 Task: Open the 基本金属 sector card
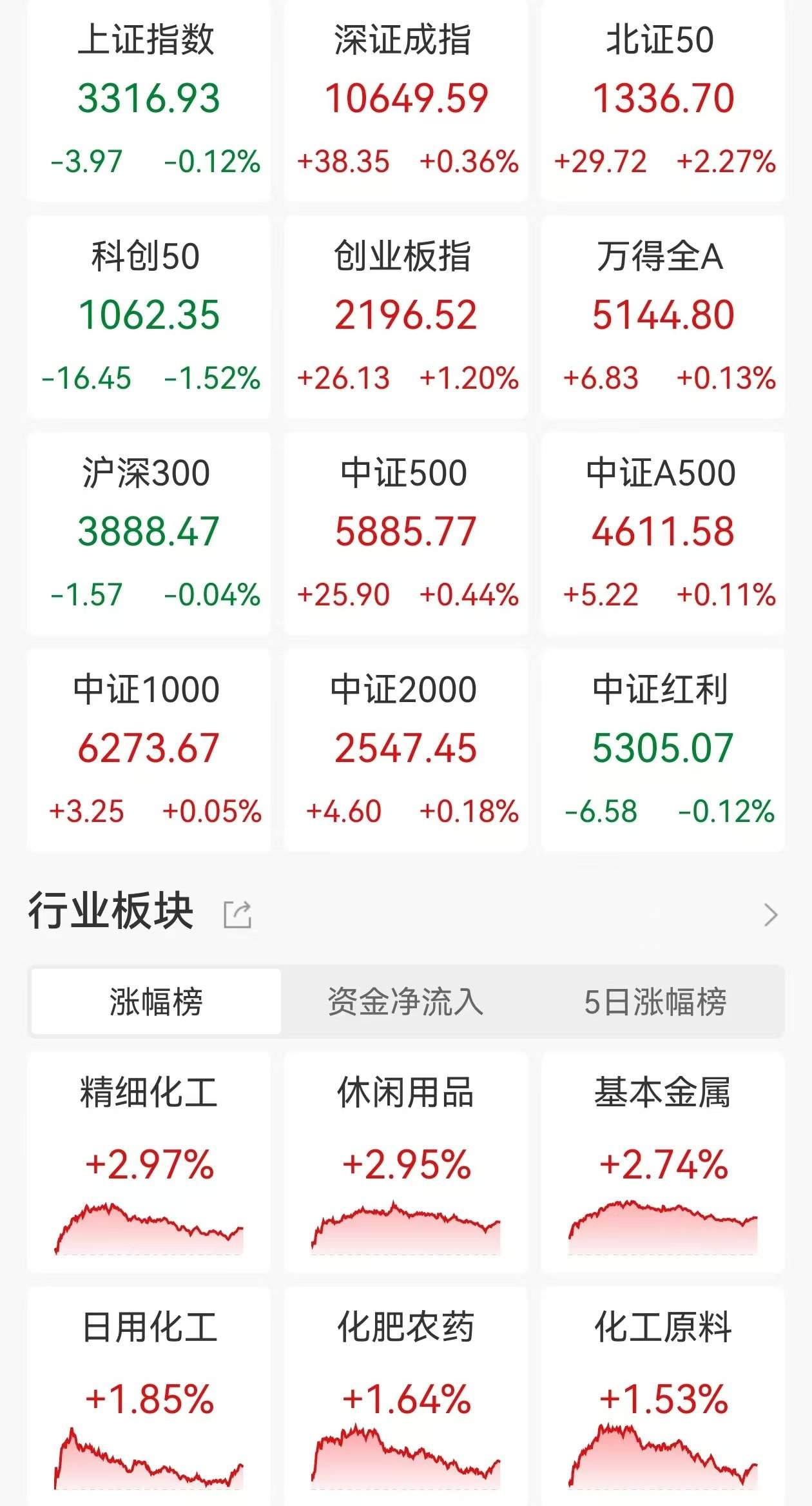[x=663, y=1162]
